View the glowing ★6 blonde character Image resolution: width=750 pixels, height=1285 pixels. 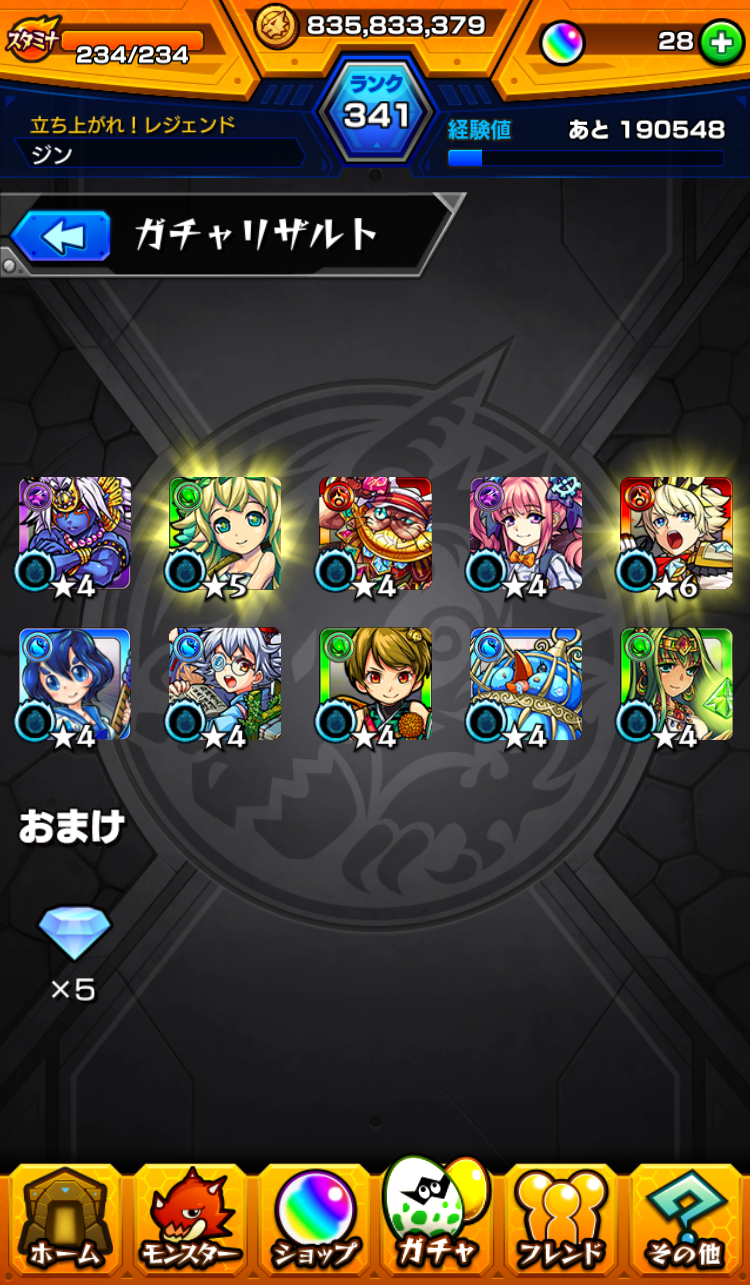pyautogui.click(x=676, y=534)
